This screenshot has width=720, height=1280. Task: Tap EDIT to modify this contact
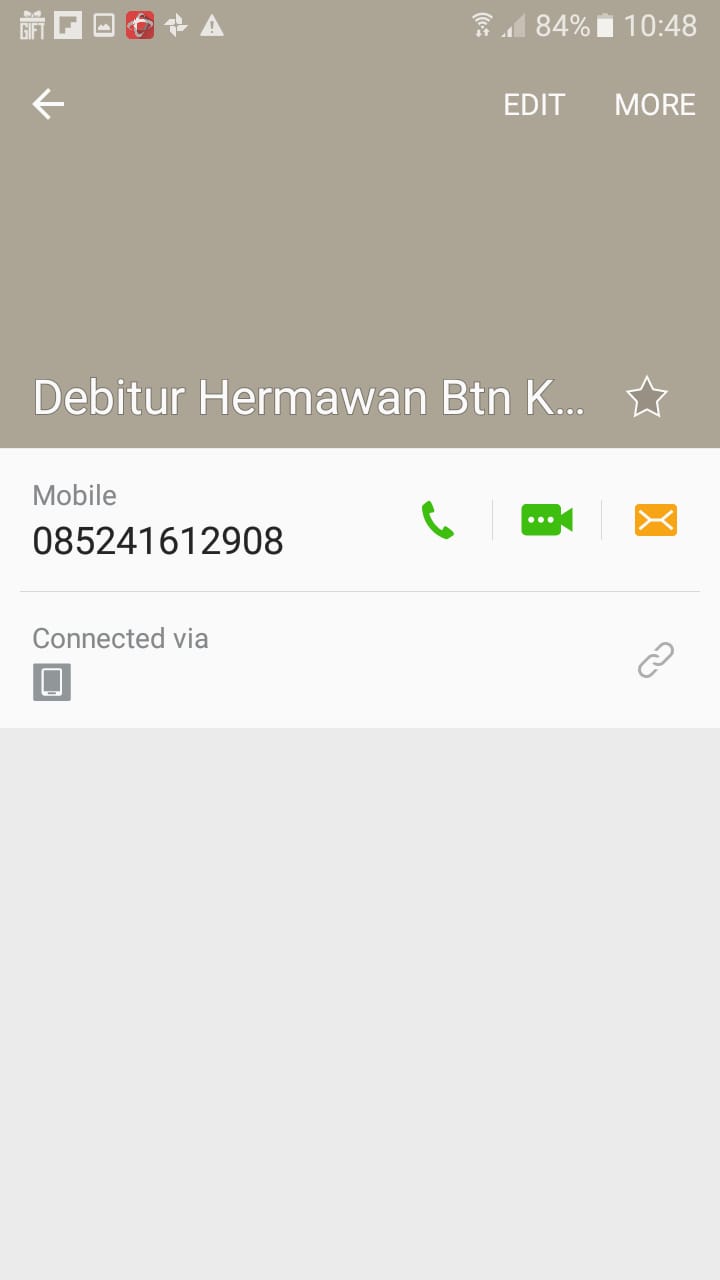tap(534, 105)
